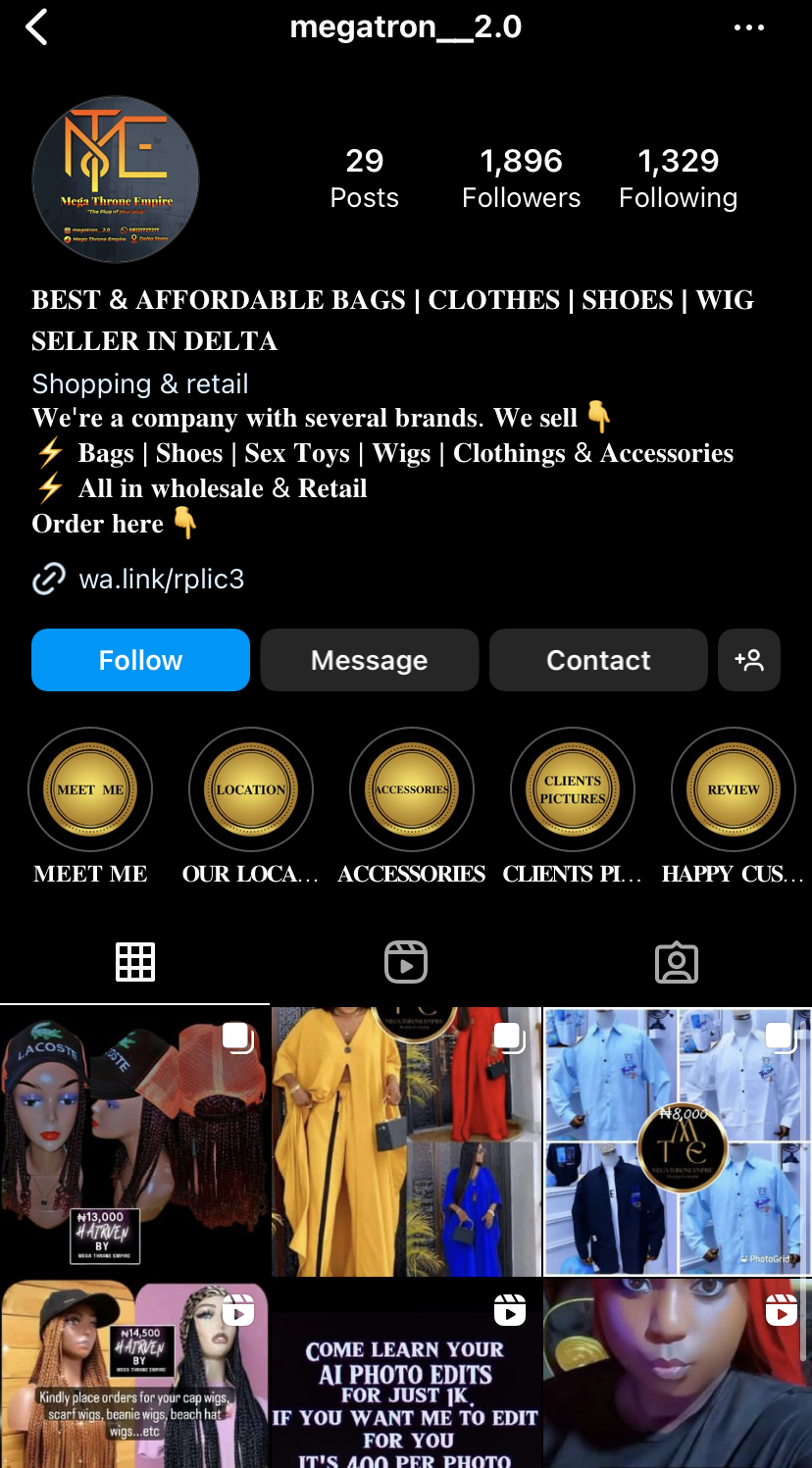Screen dimensions: 812x1468
Task: Tap the Message button
Action: pyautogui.click(x=369, y=660)
